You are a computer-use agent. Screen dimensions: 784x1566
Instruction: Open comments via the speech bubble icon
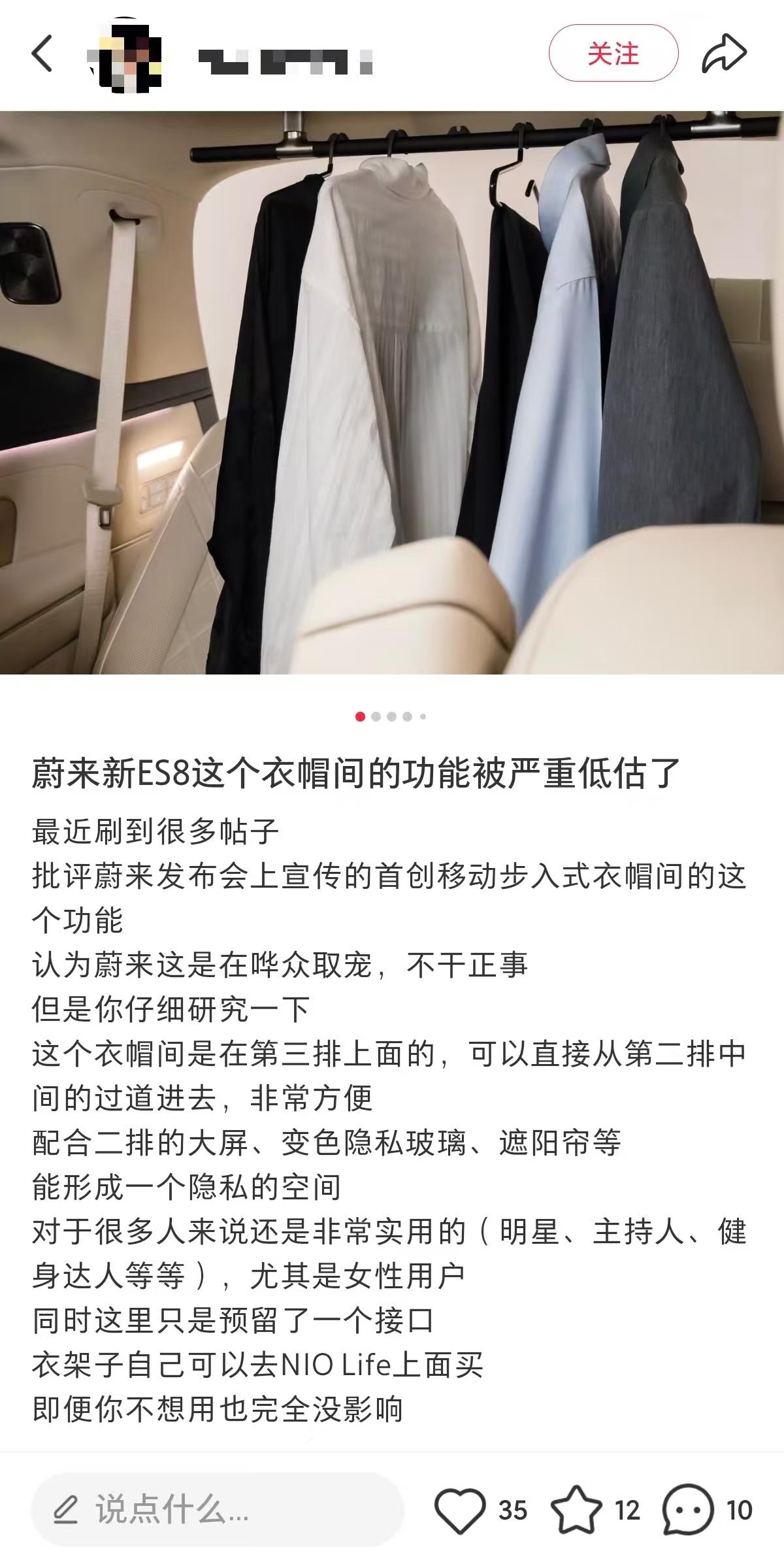coord(687,1510)
